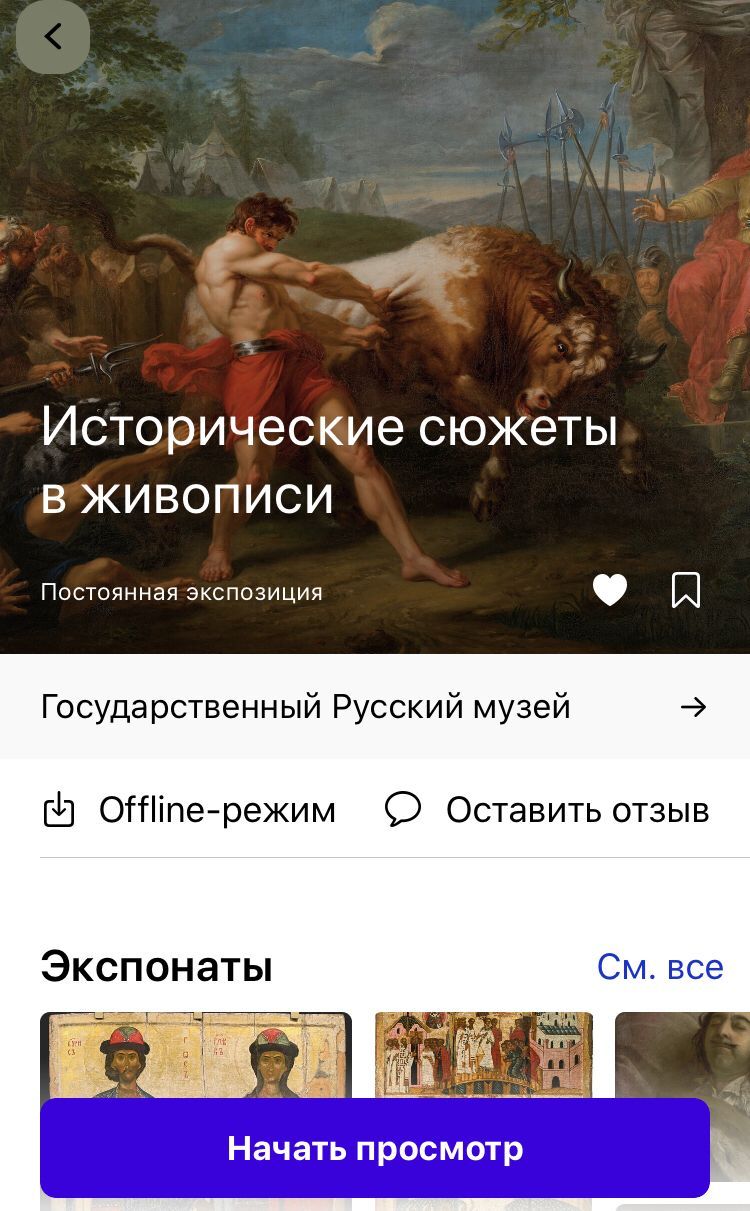
Task: Enable Offline-режим download
Action: pyautogui.click(x=190, y=810)
